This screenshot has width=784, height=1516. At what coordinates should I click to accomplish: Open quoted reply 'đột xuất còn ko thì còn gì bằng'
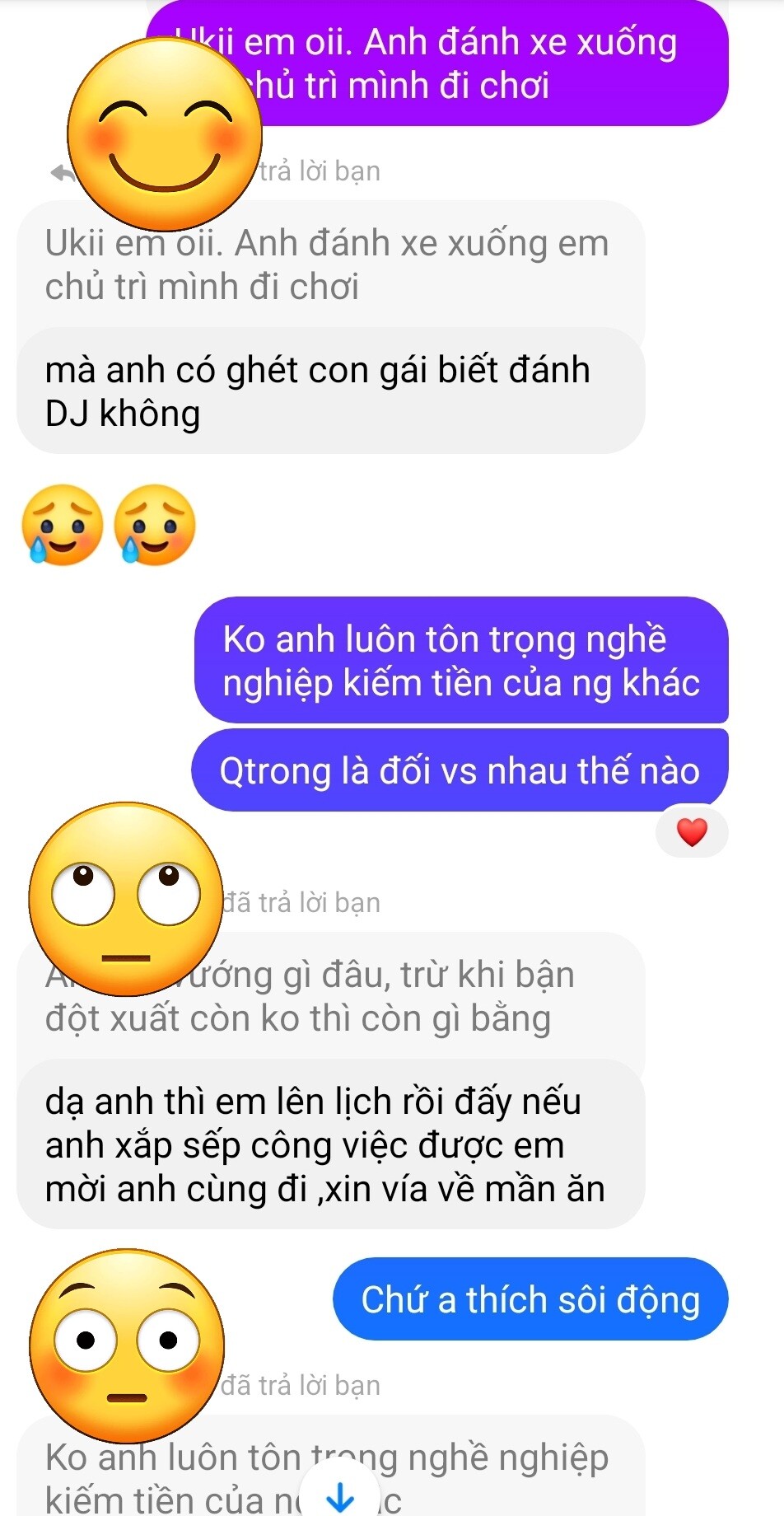tap(329, 999)
